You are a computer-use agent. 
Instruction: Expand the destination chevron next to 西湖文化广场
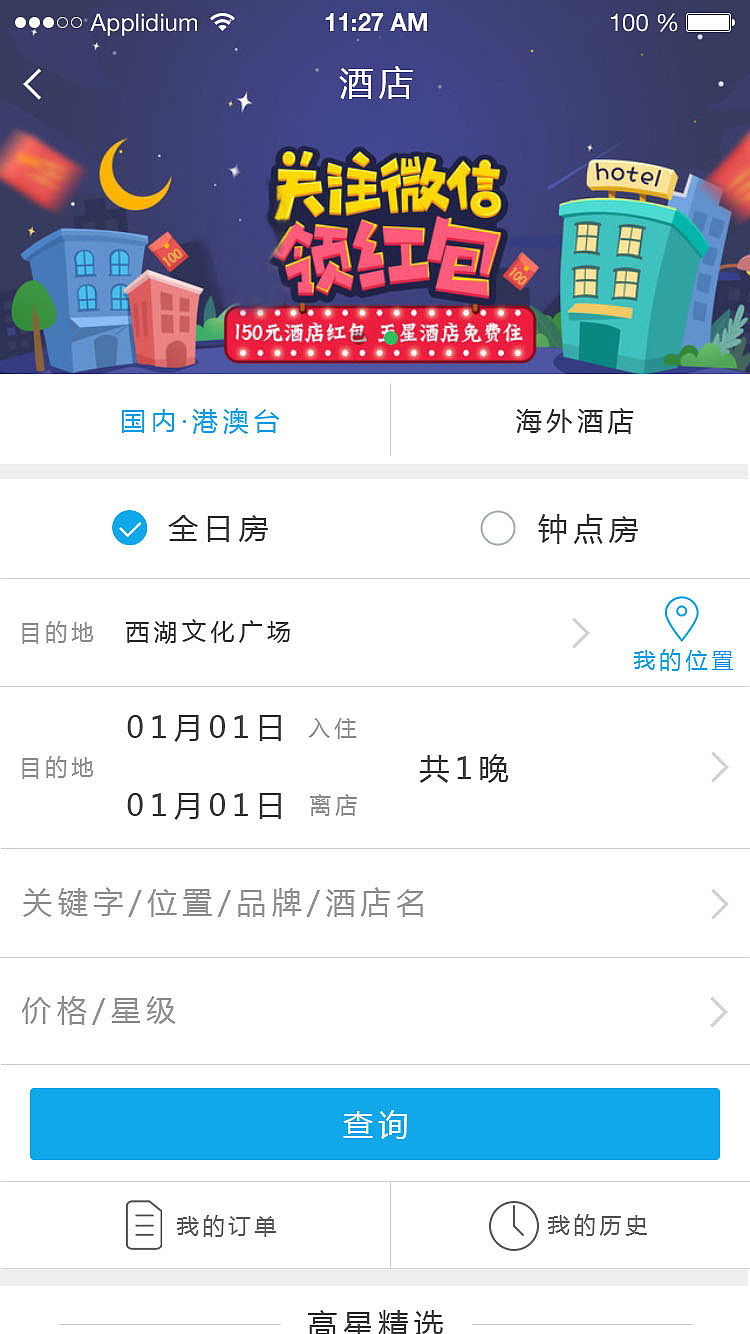coord(580,633)
